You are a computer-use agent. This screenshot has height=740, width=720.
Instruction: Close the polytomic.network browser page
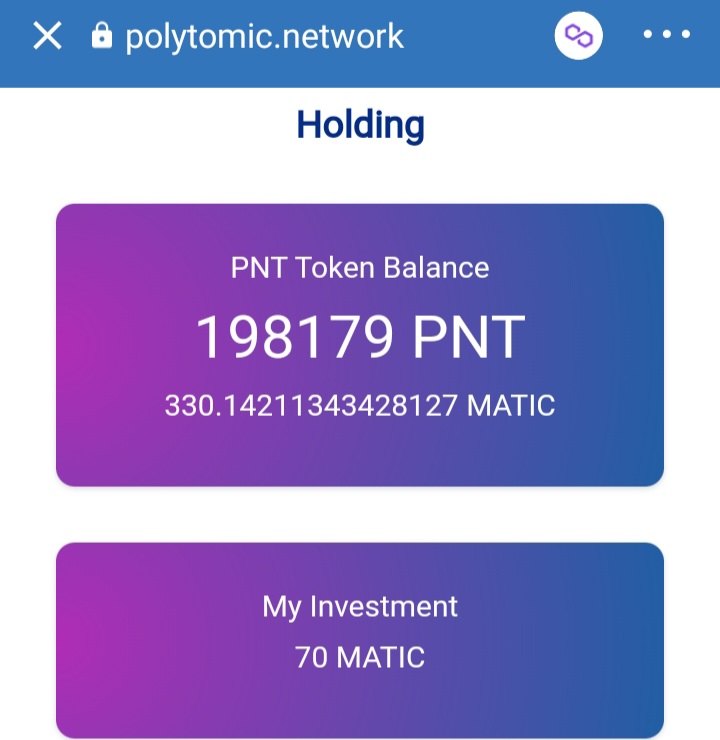[47, 37]
